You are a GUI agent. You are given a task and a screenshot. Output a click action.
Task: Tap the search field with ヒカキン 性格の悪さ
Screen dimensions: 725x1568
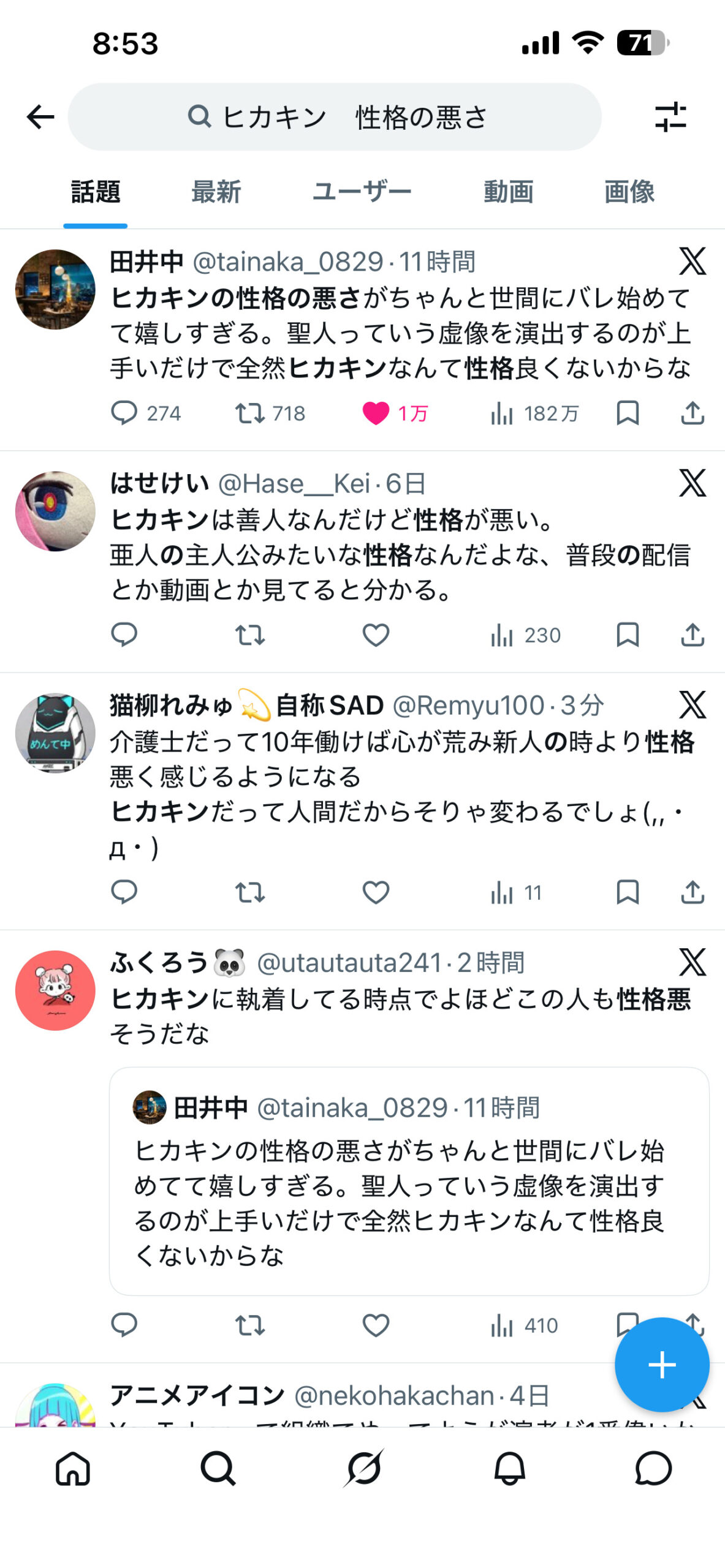click(x=335, y=117)
